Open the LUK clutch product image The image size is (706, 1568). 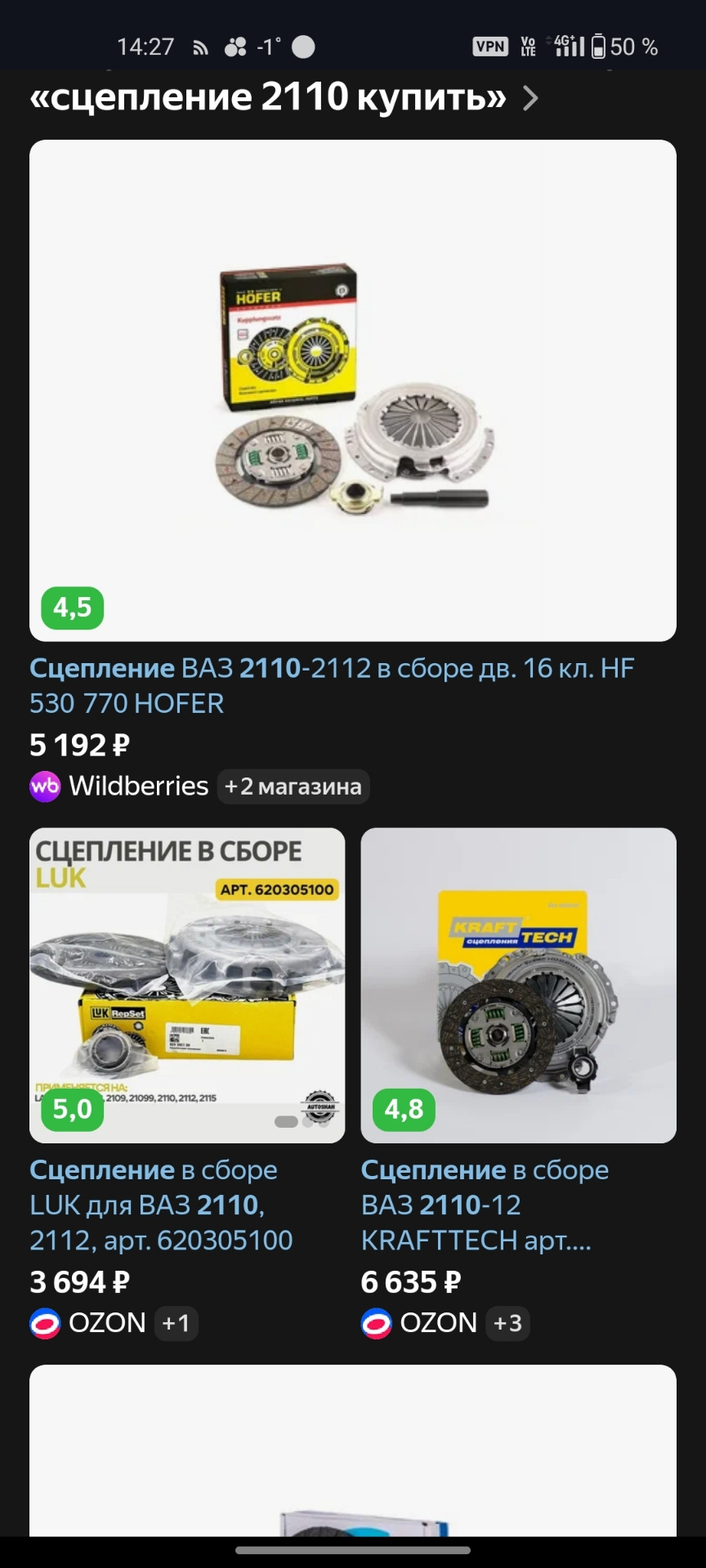point(187,985)
